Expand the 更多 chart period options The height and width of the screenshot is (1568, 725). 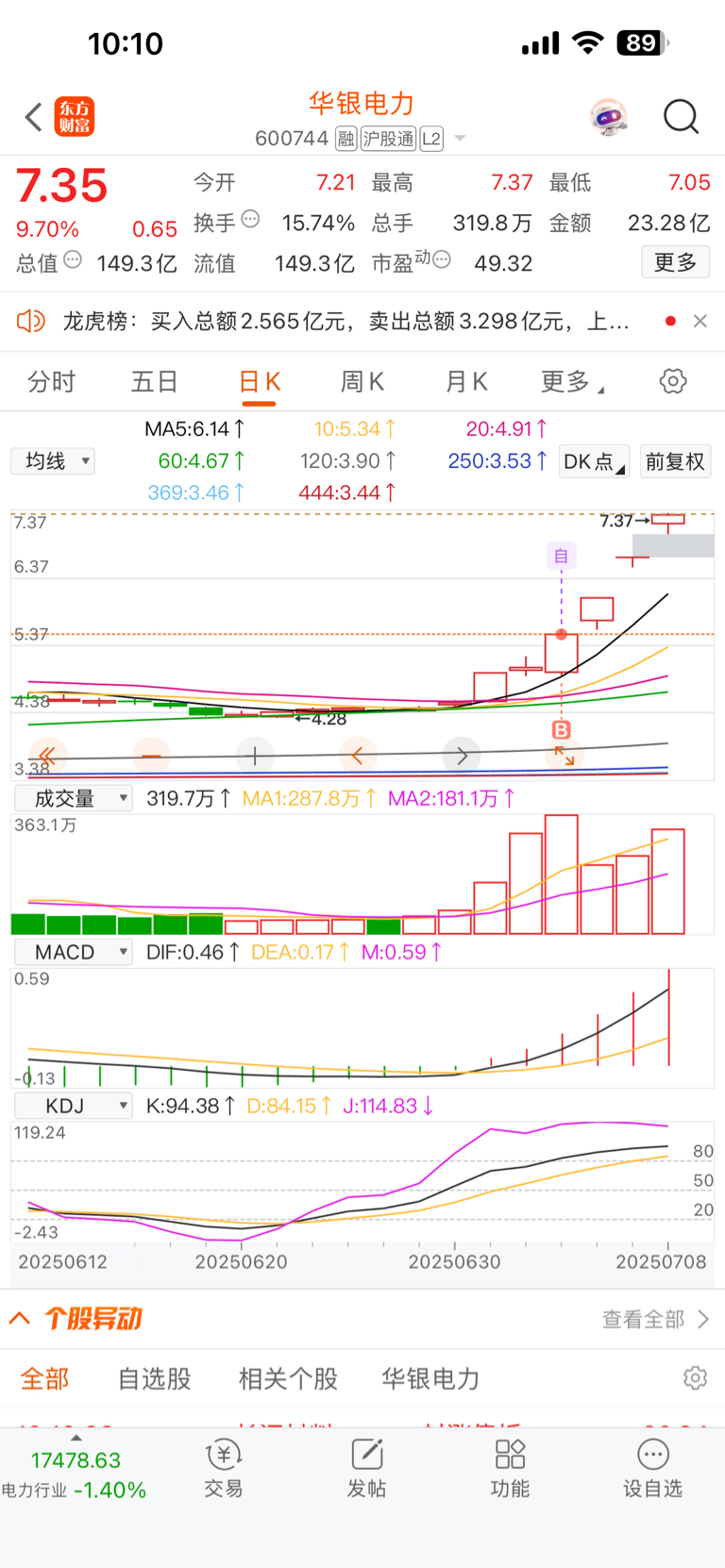coord(570,382)
